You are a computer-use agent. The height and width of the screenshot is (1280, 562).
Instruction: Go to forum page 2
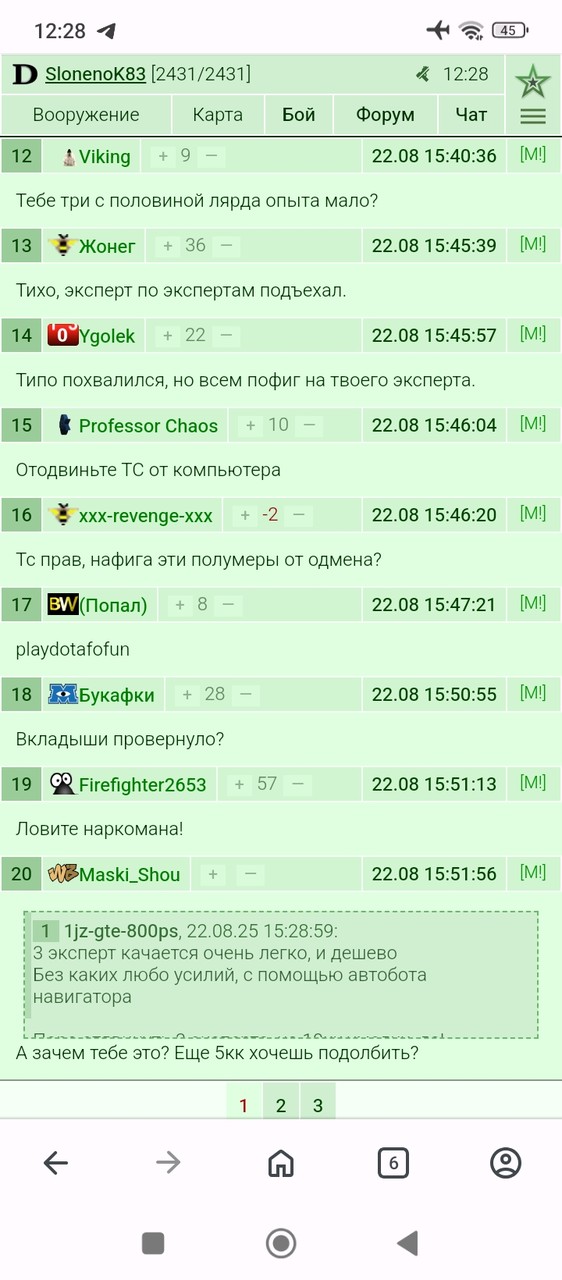point(281,1105)
